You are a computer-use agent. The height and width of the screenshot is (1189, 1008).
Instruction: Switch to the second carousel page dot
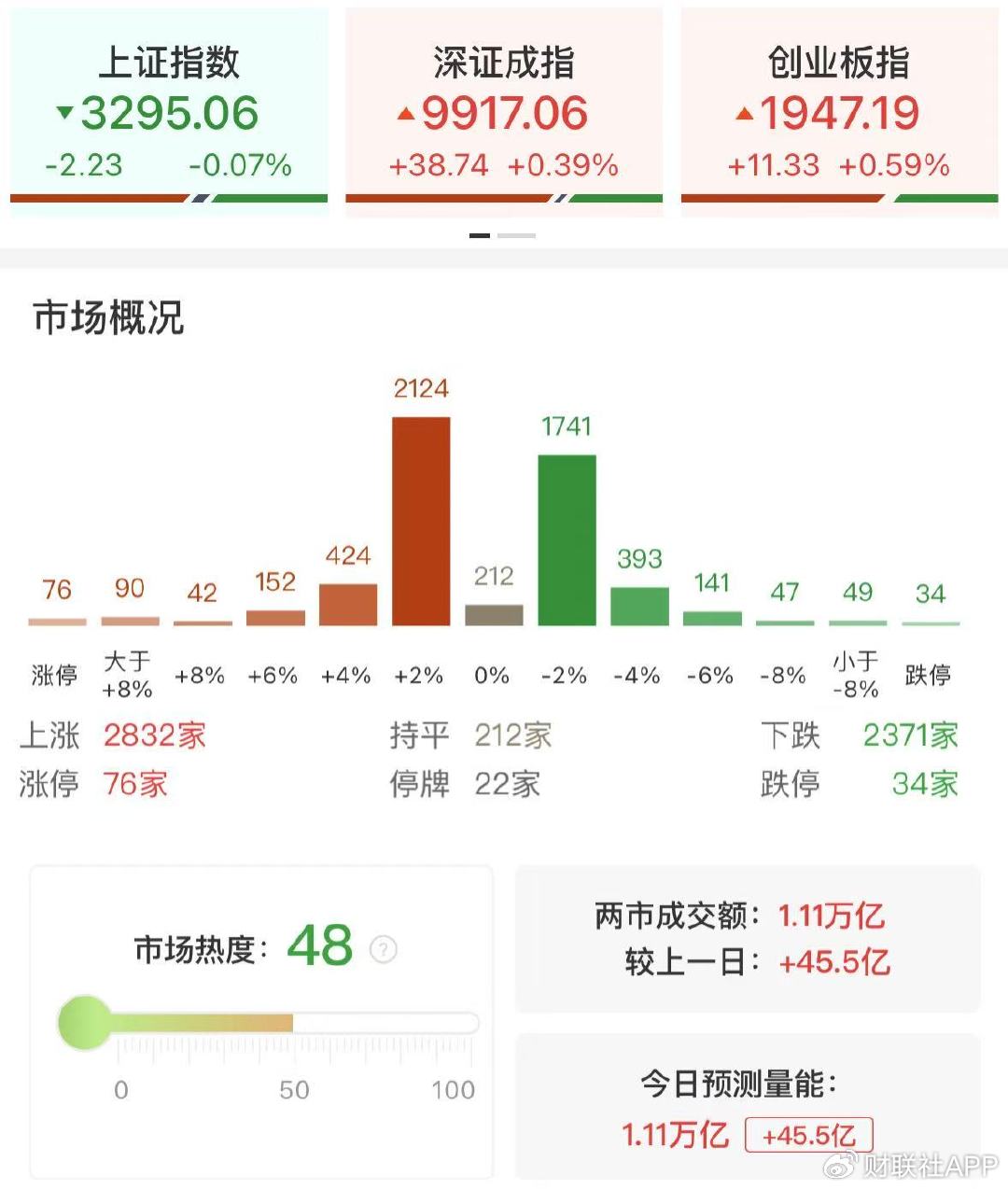516,236
